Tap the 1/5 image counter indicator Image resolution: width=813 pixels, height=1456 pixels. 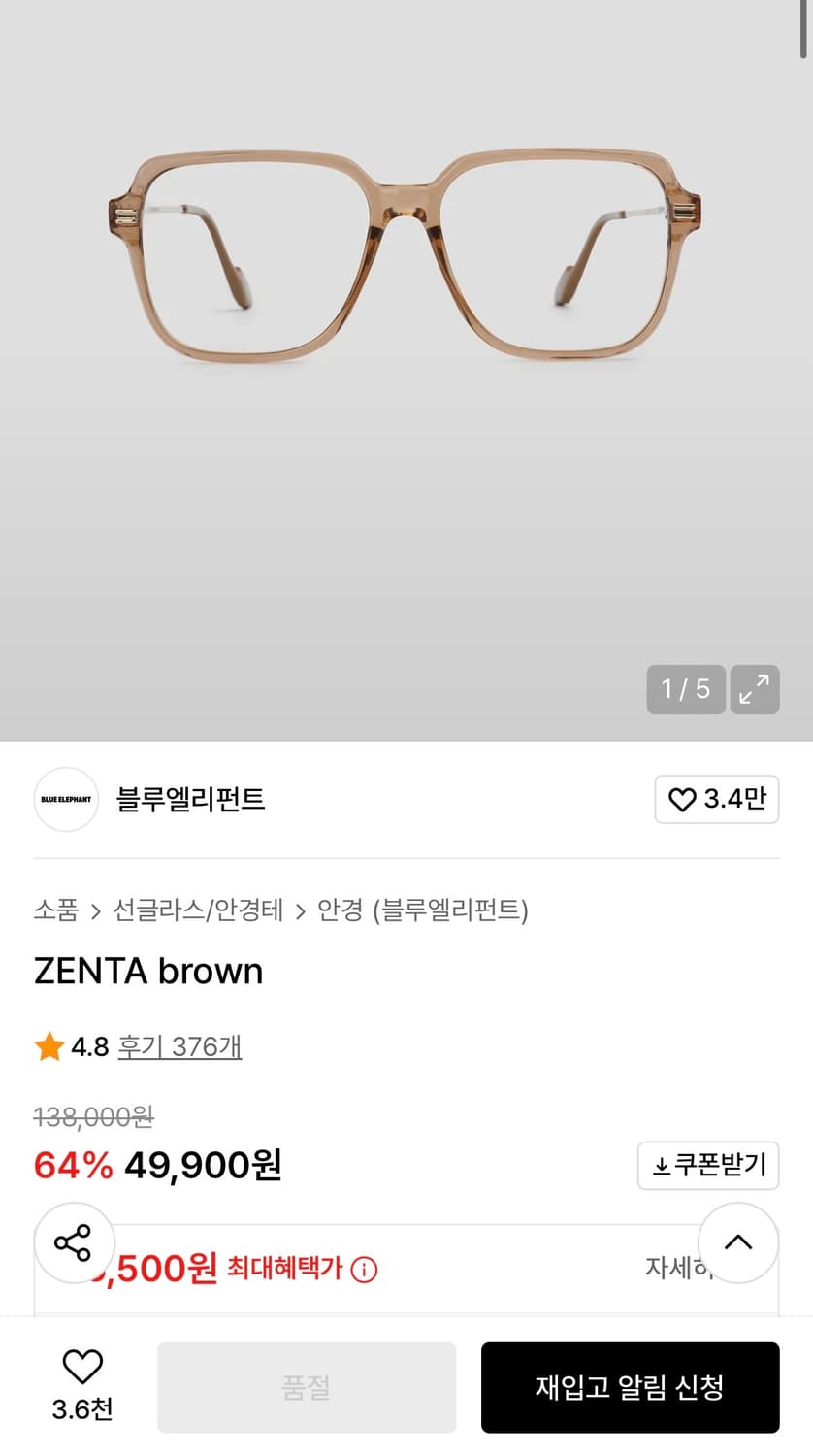686,689
